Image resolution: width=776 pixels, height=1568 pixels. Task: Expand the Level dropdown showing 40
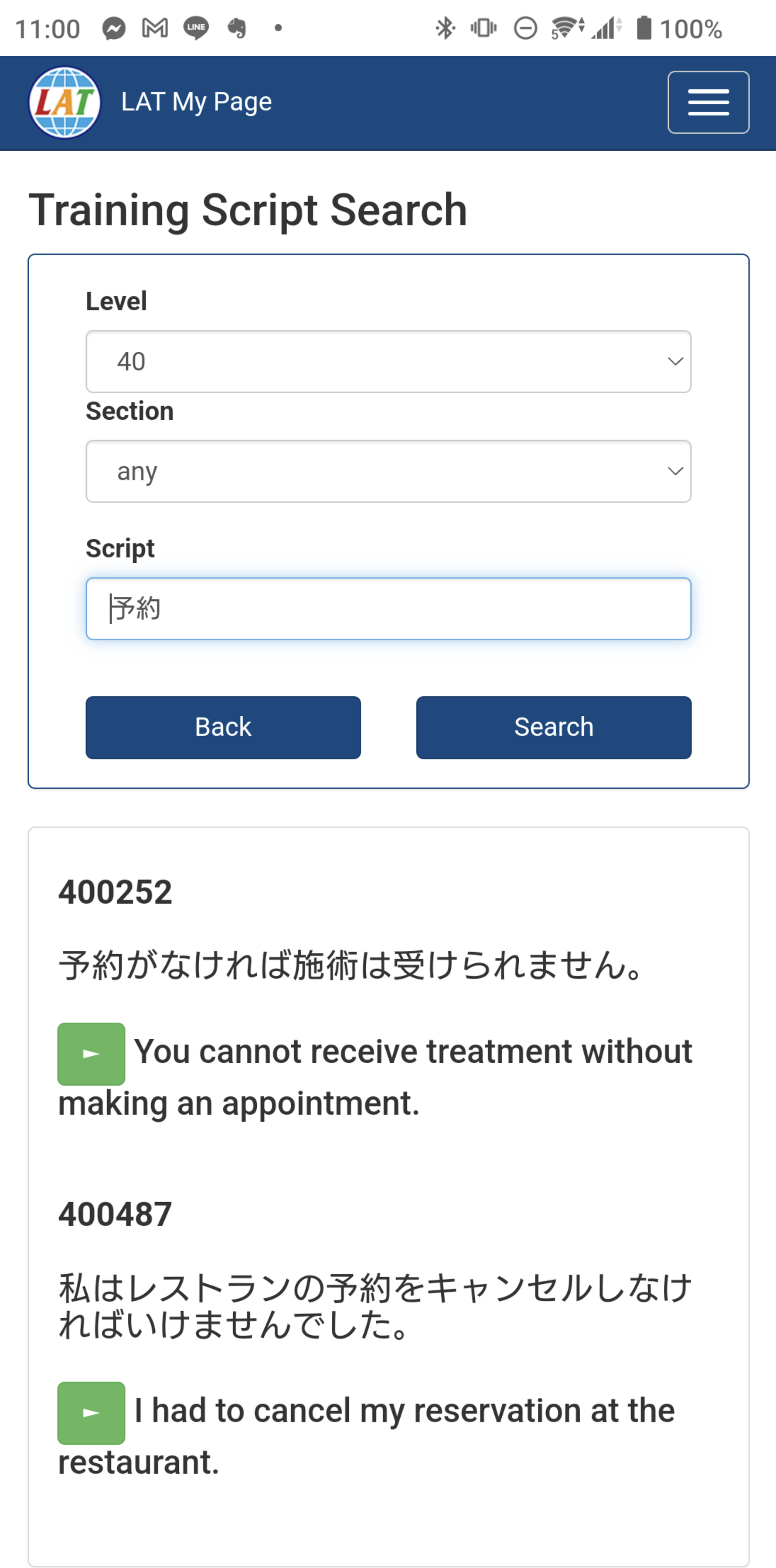coord(388,362)
